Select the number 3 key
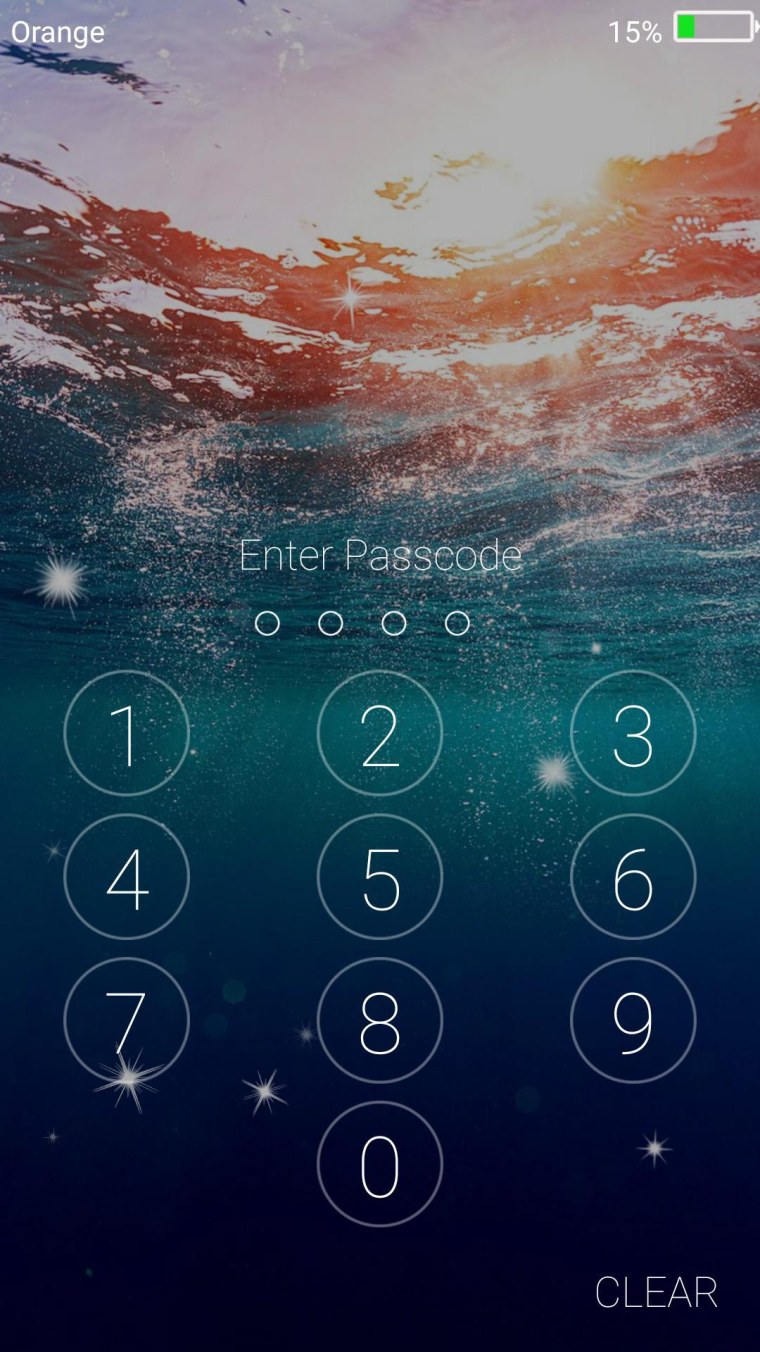This screenshot has width=760, height=1352. pyautogui.click(x=633, y=734)
